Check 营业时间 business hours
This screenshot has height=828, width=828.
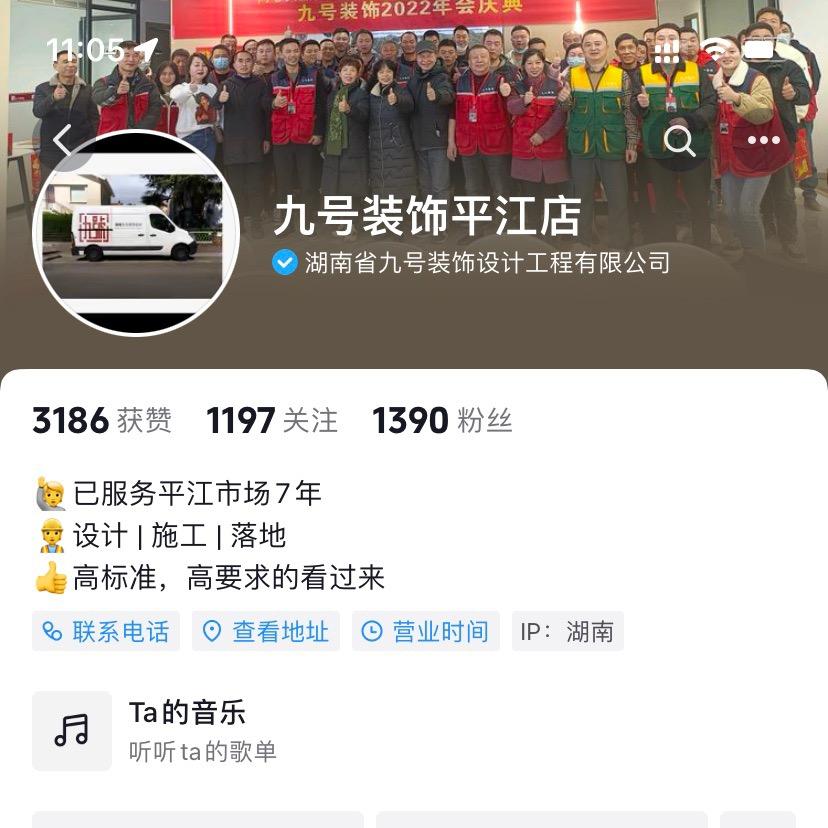pyautogui.click(x=426, y=632)
